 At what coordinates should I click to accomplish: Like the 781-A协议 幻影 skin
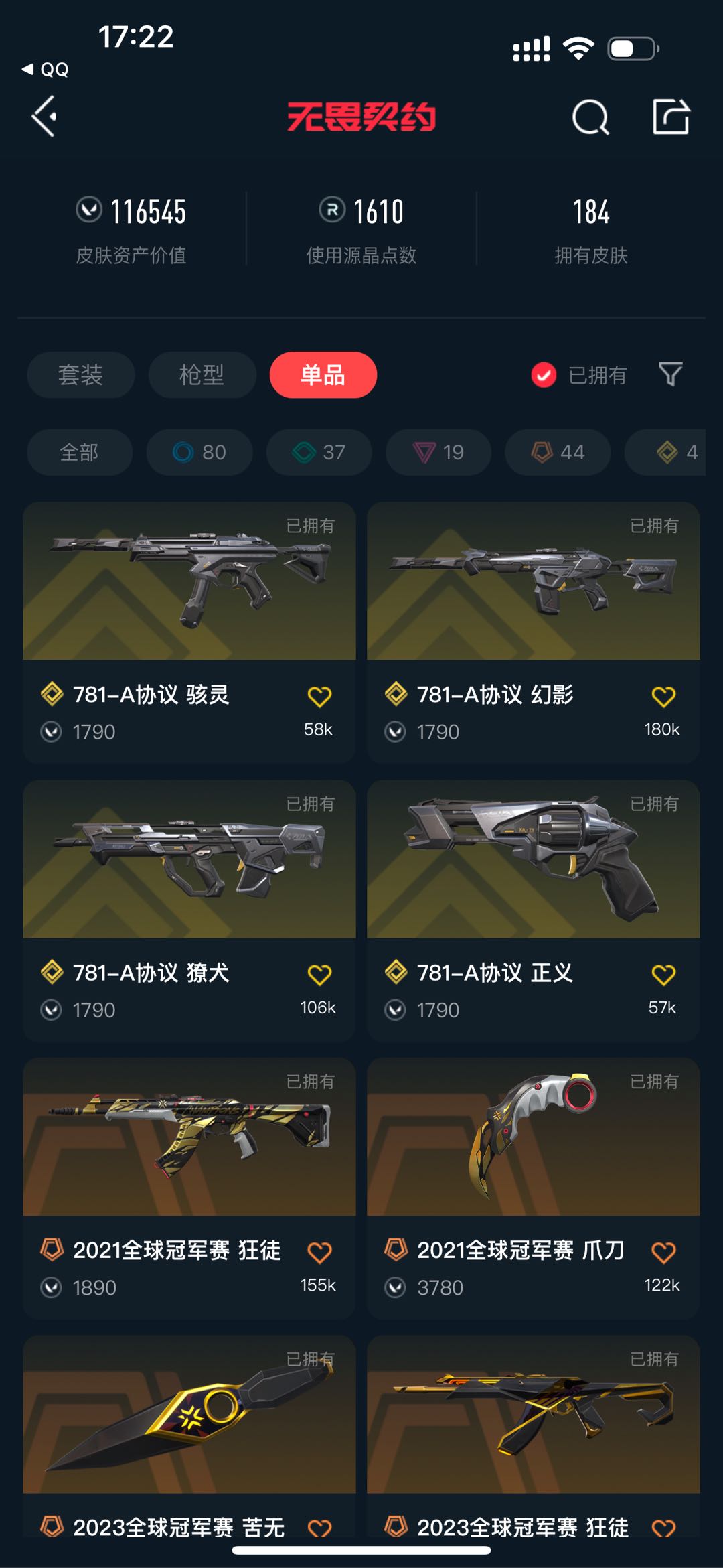click(663, 696)
